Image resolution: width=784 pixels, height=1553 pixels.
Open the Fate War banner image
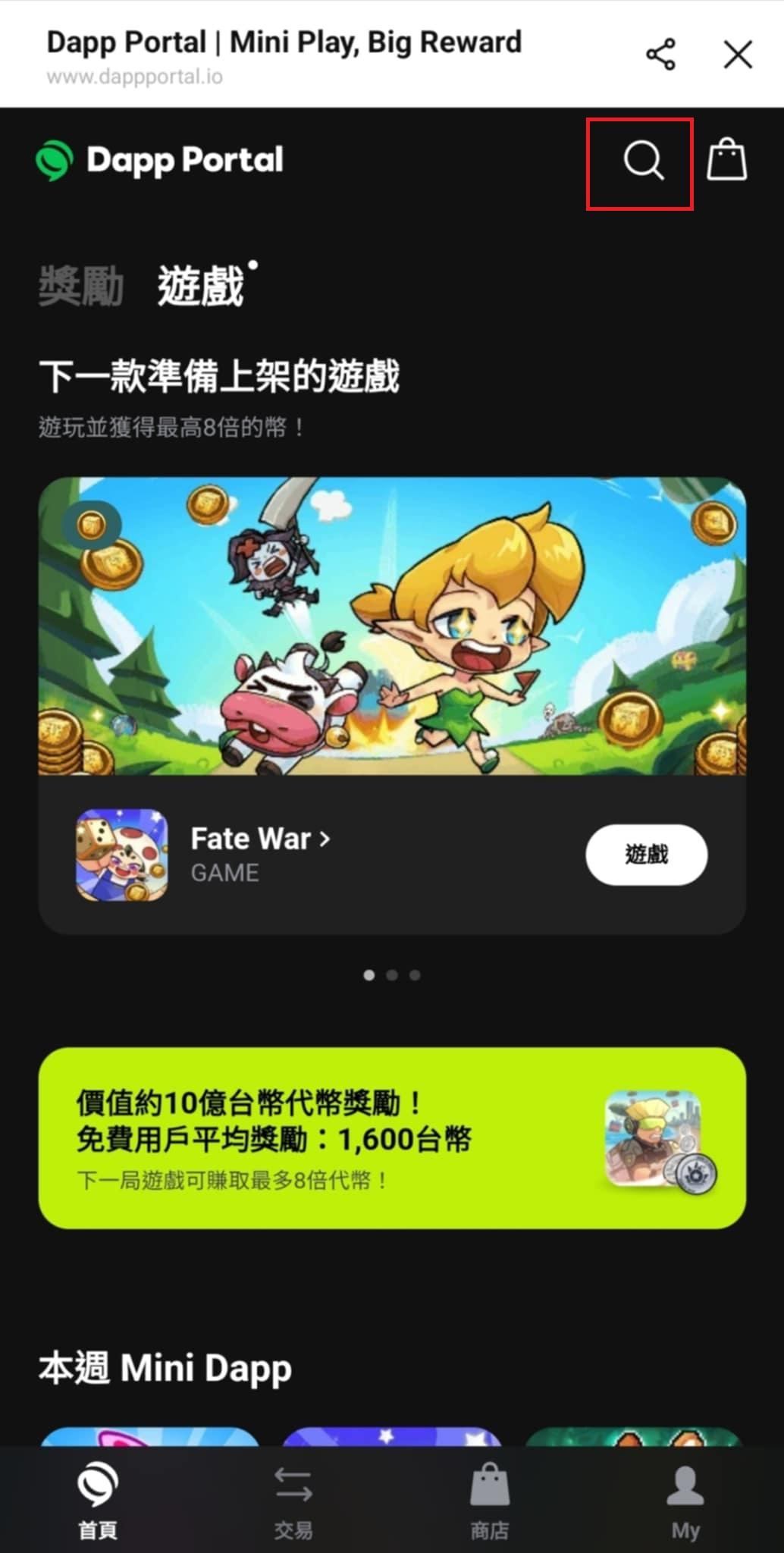coord(392,626)
